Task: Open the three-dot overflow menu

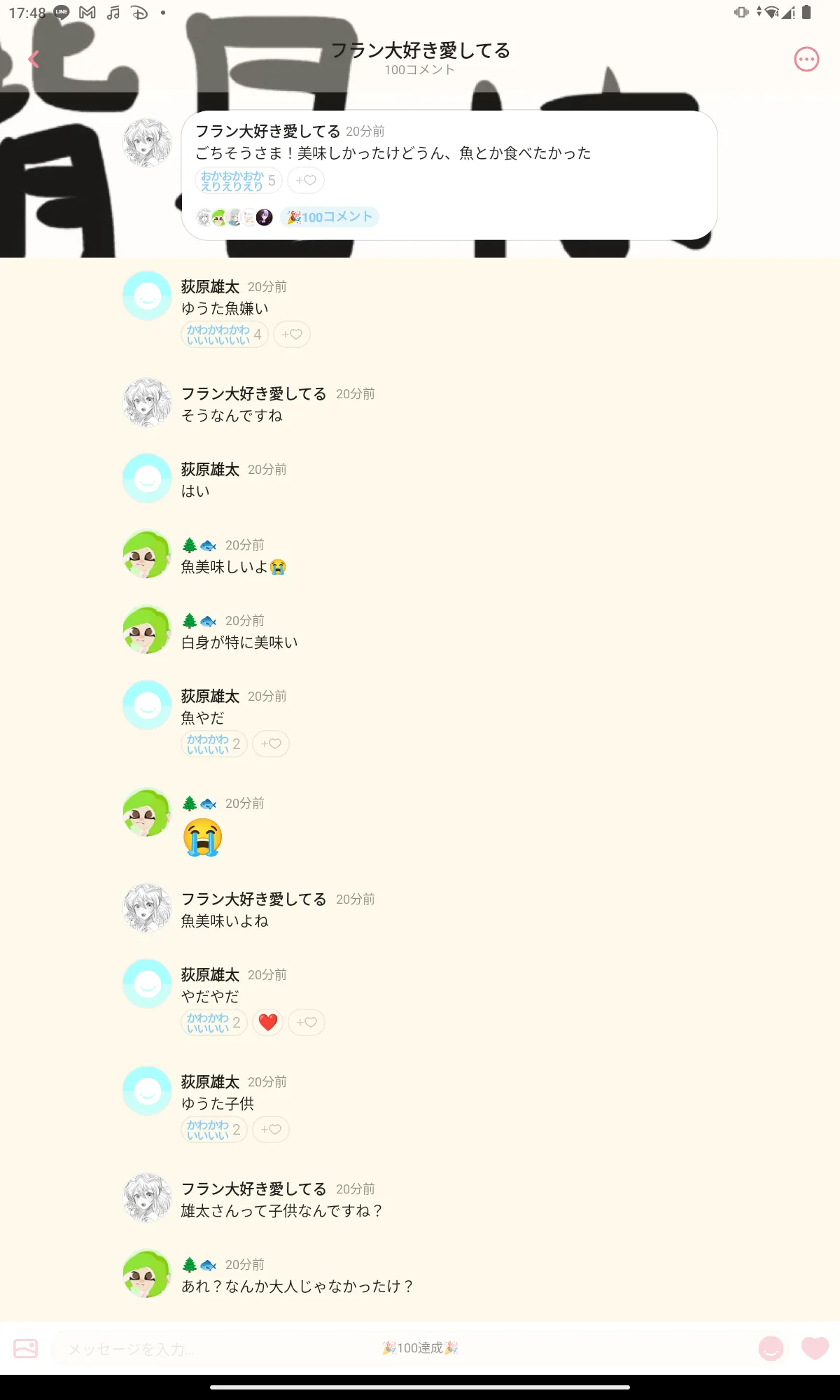Action: (x=806, y=59)
